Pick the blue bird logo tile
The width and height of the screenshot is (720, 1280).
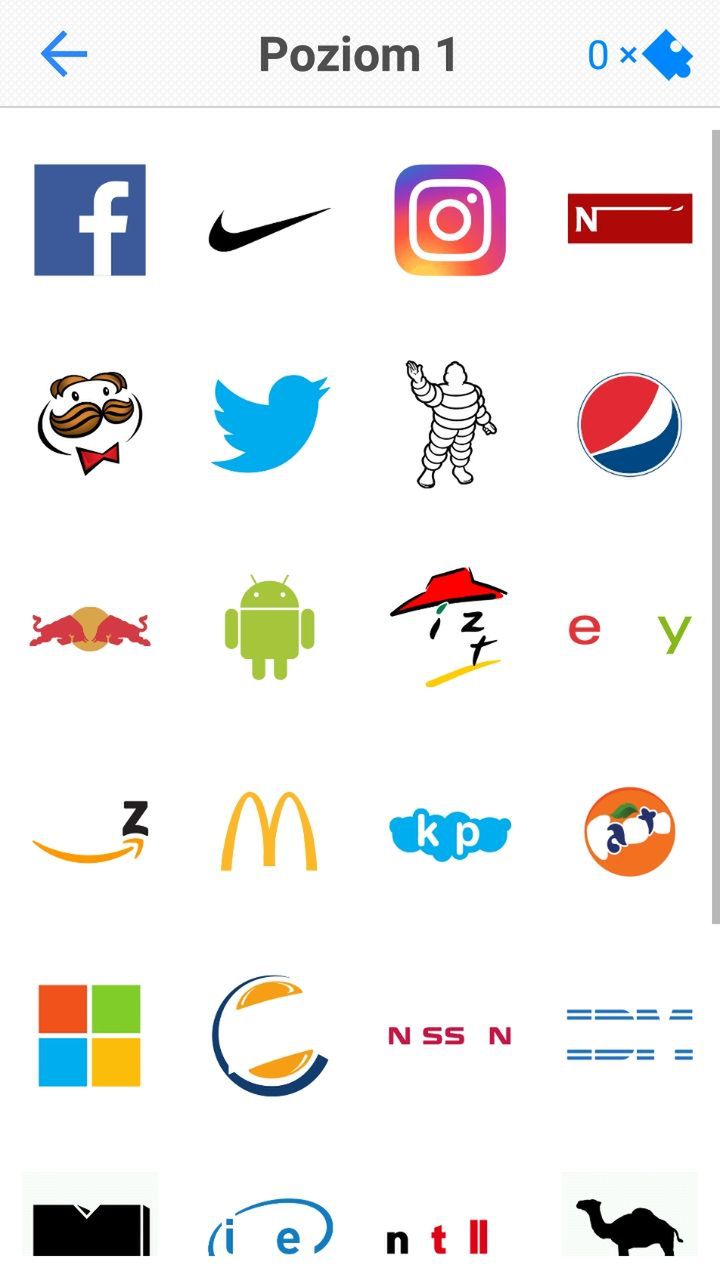coord(270,424)
